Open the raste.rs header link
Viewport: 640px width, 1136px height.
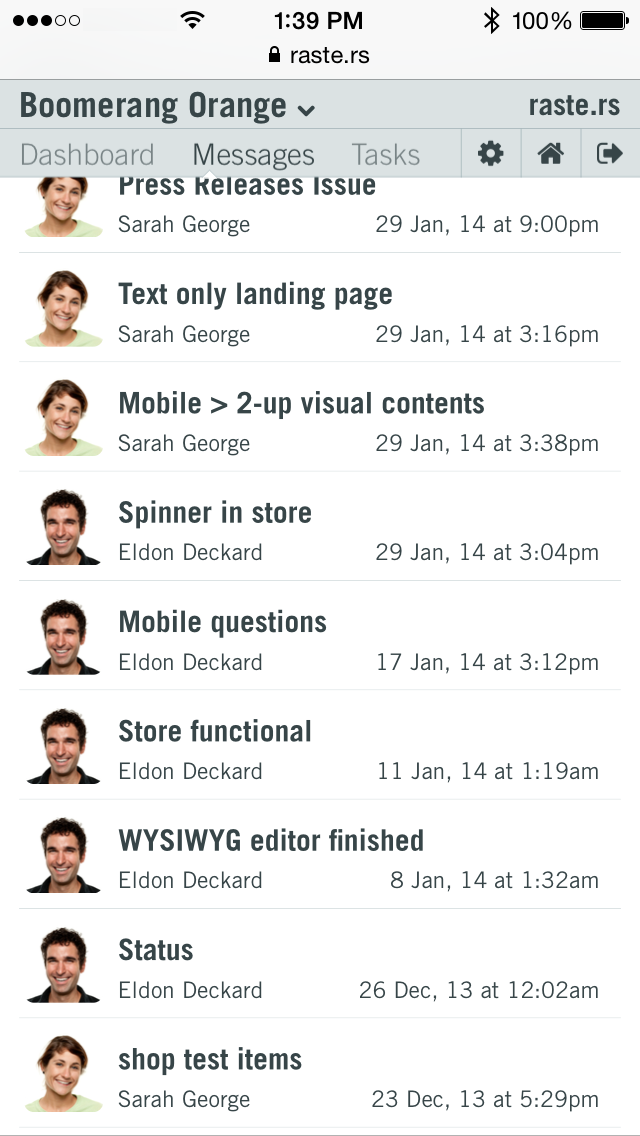(574, 106)
